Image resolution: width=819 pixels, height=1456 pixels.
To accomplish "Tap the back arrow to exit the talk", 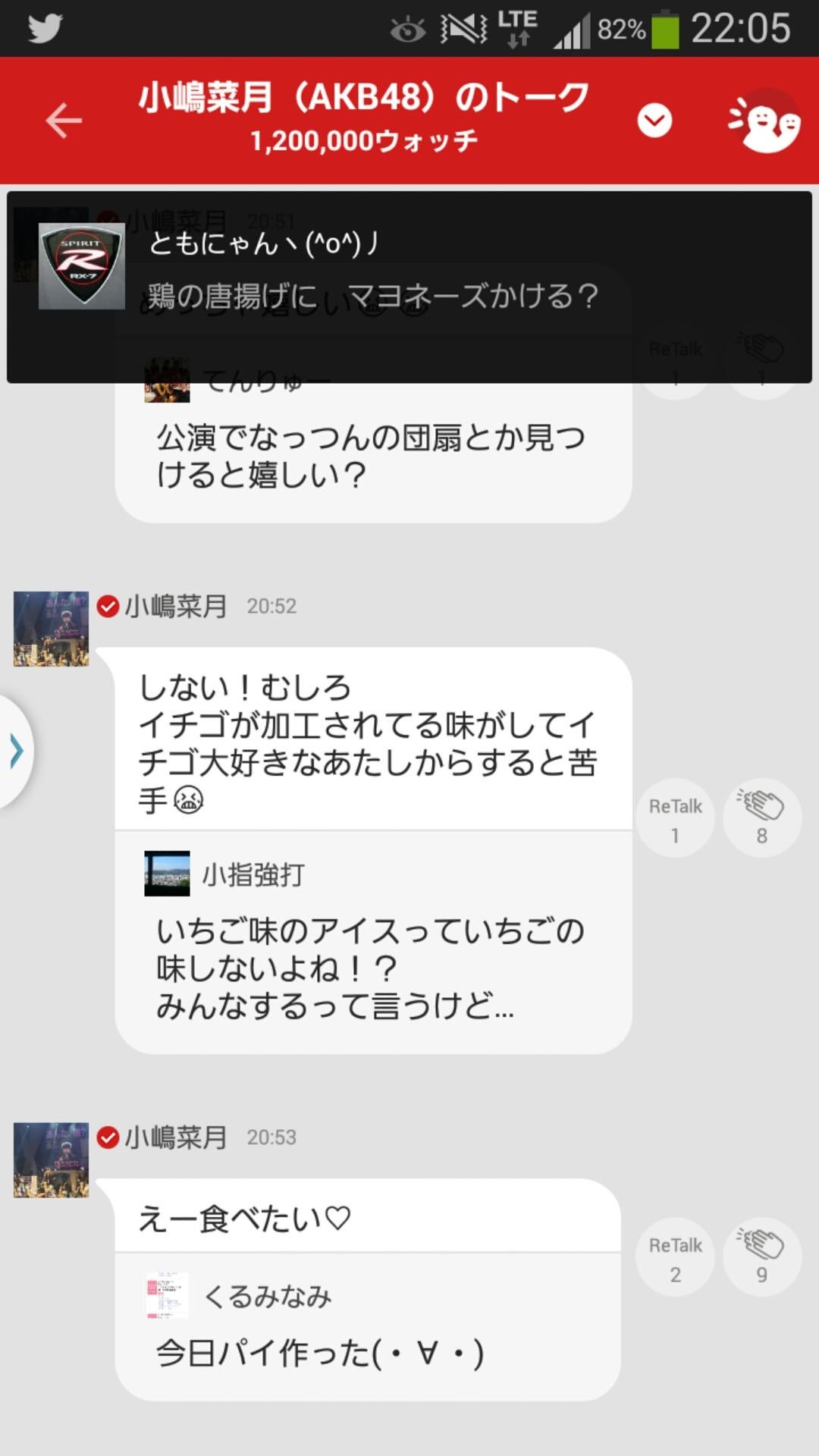I will tap(64, 119).
